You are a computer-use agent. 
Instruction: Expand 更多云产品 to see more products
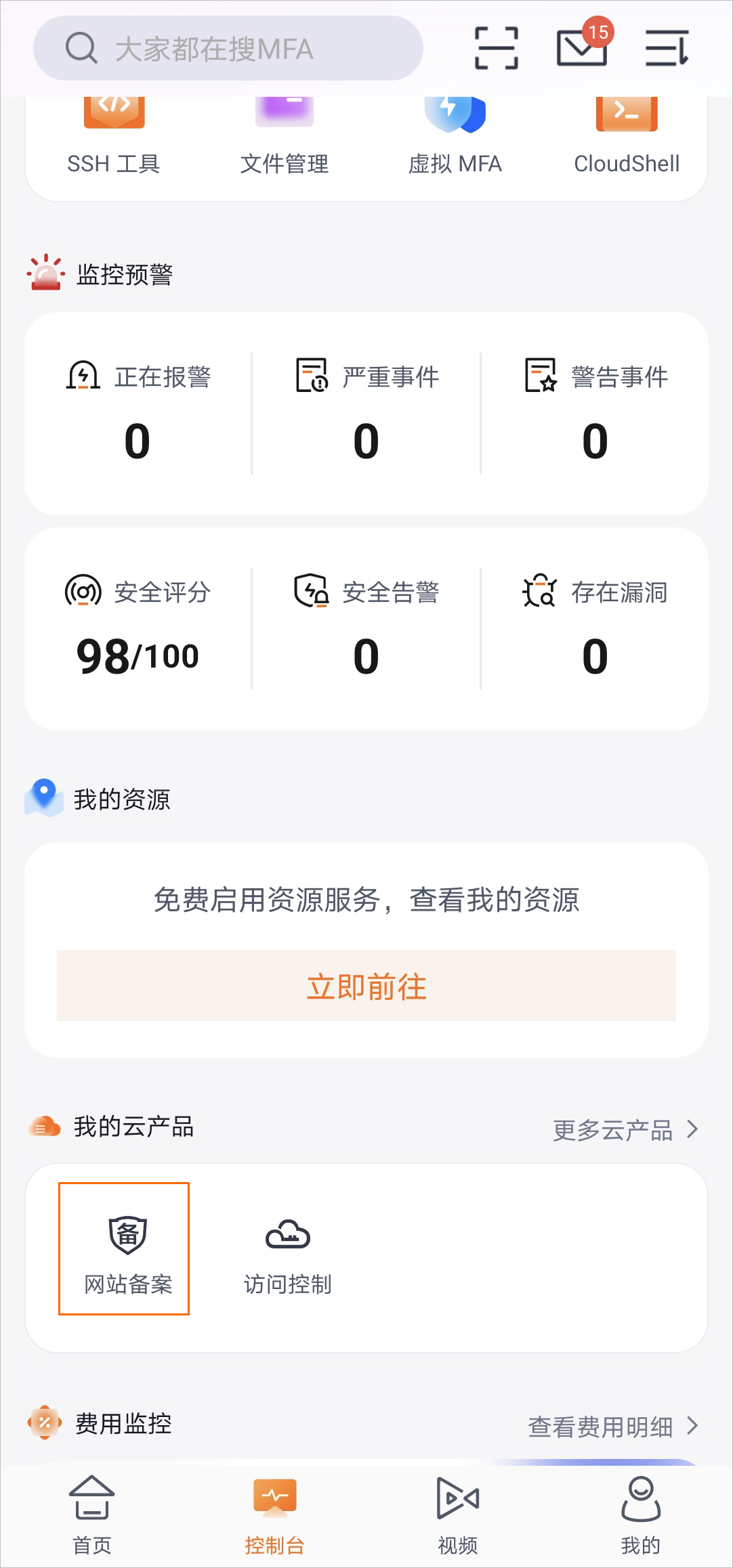pyautogui.click(x=623, y=1127)
